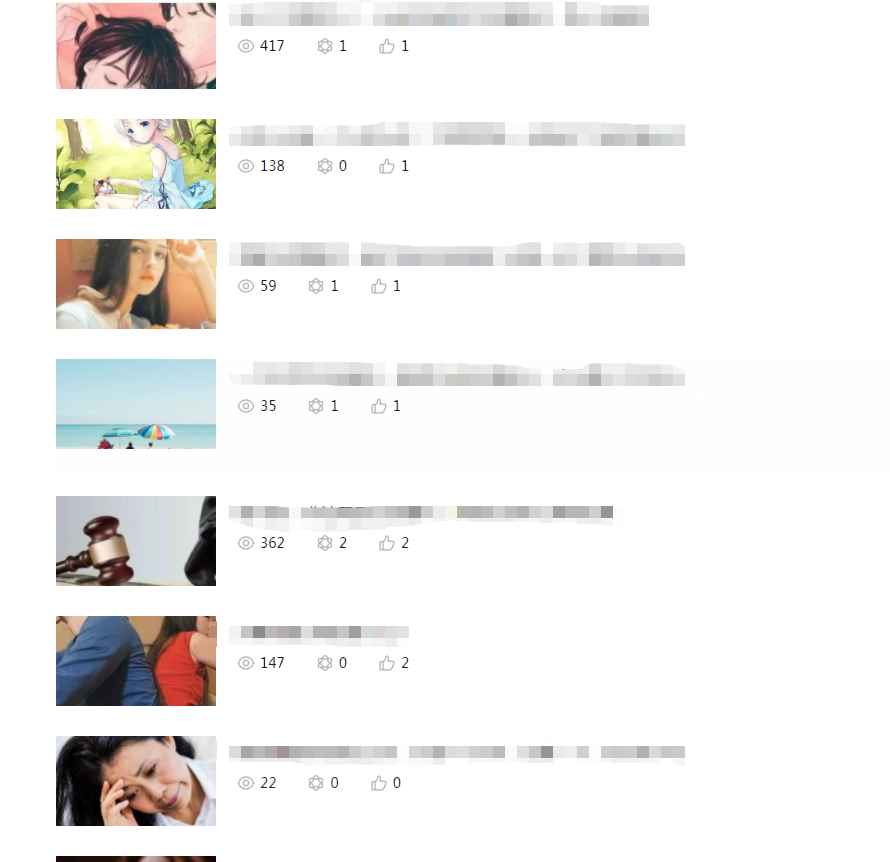The width and height of the screenshot is (890, 862).
Task: Open the article with the beach umbrella thumbnail
Action: (135, 404)
